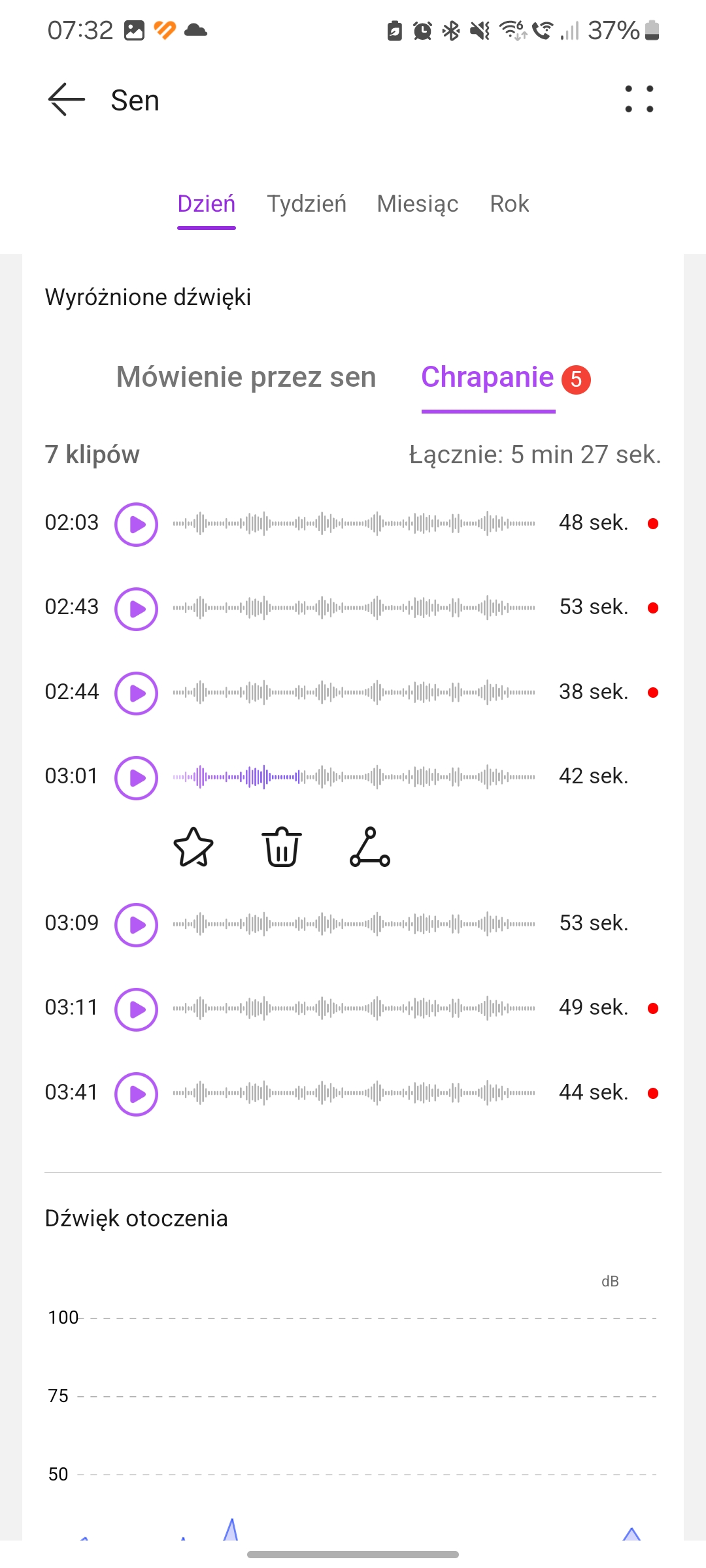Delete the 03:01 clip with trash icon
The width and height of the screenshot is (706, 1568).
[282, 847]
